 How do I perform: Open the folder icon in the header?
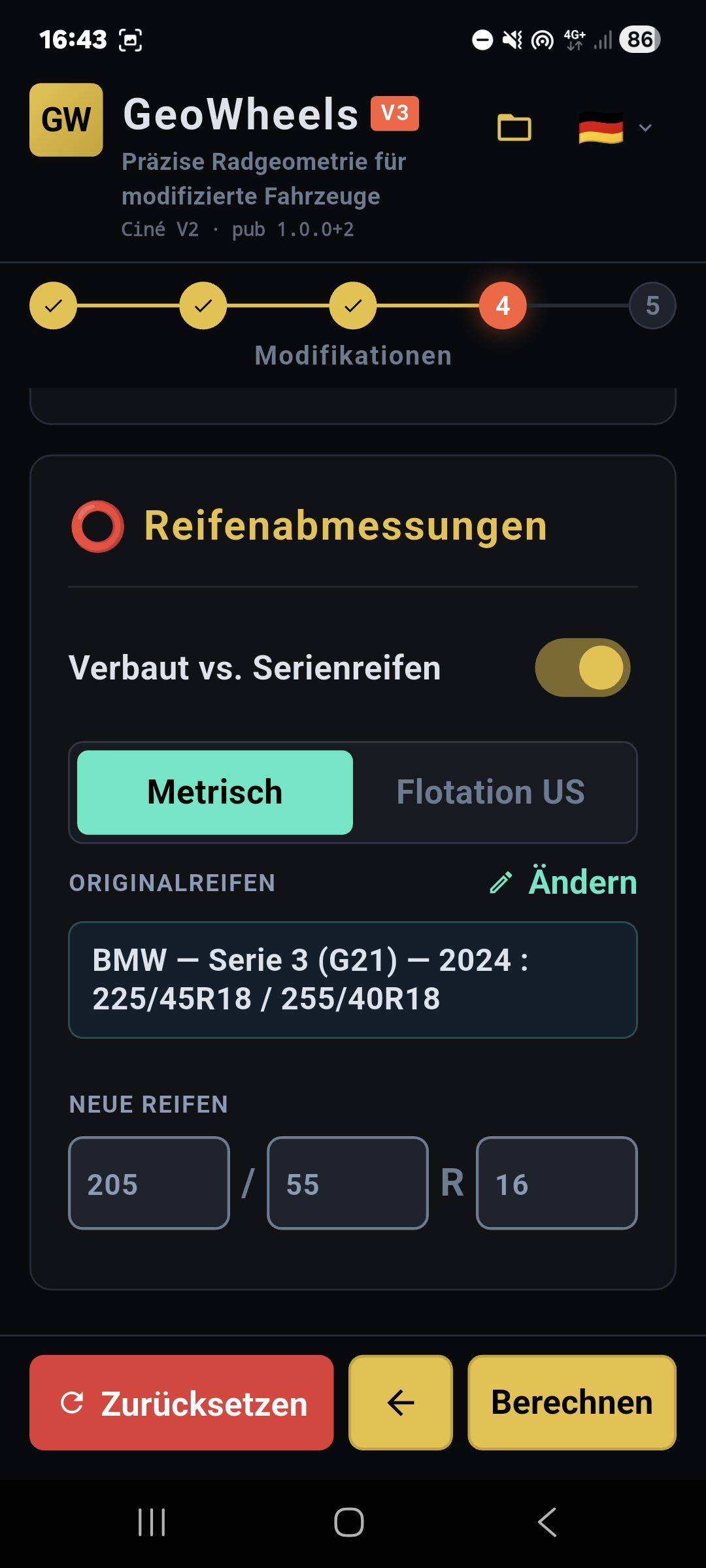pyautogui.click(x=514, y=127)
